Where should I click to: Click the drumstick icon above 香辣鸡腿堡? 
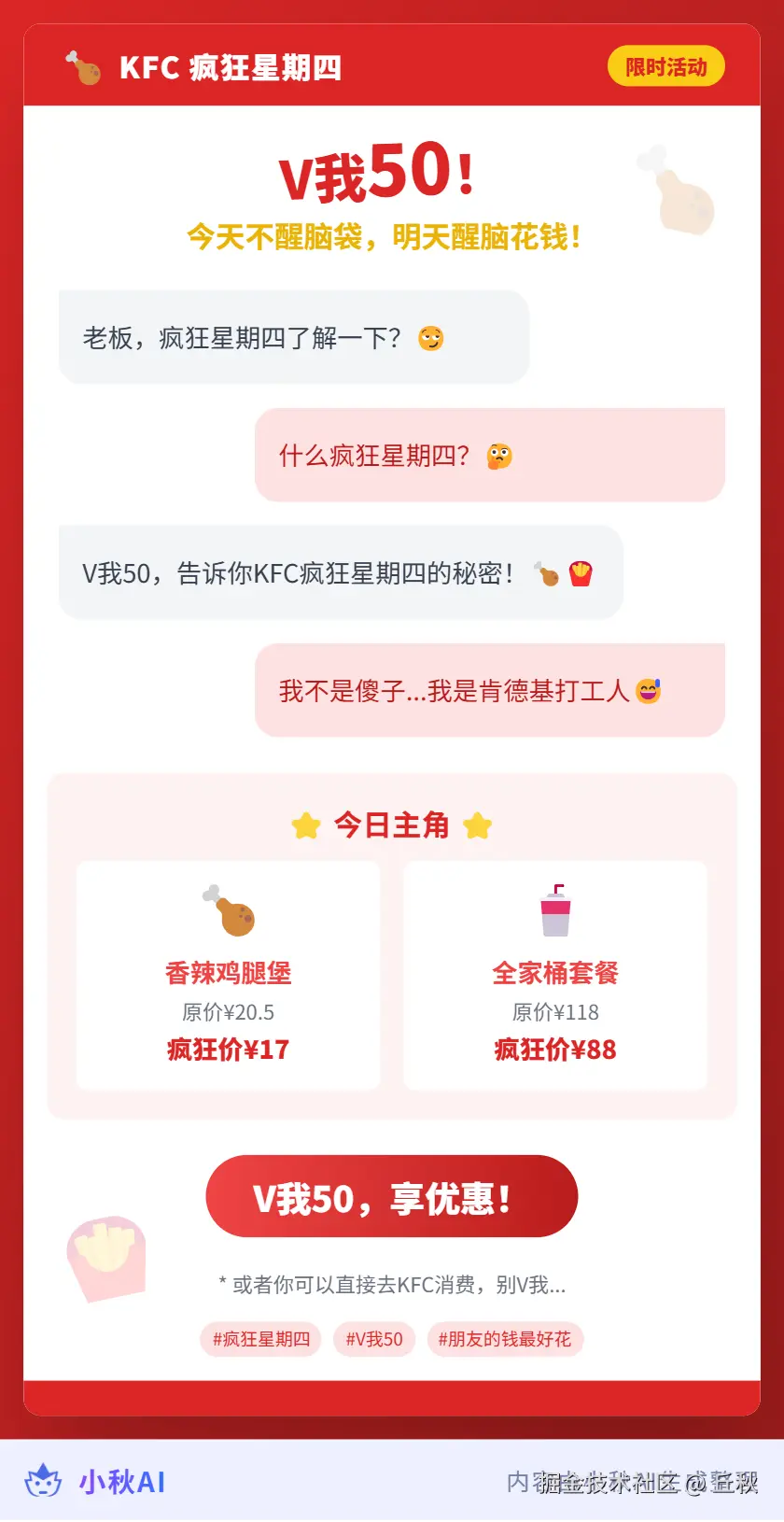tap(227, 910)
